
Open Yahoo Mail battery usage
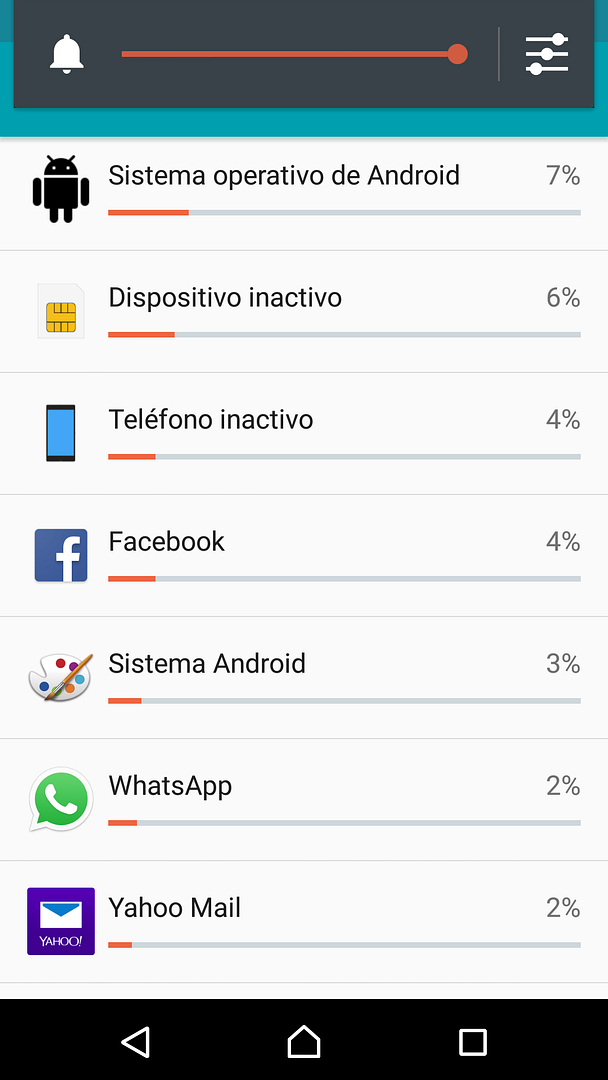[x=304, y=921]
